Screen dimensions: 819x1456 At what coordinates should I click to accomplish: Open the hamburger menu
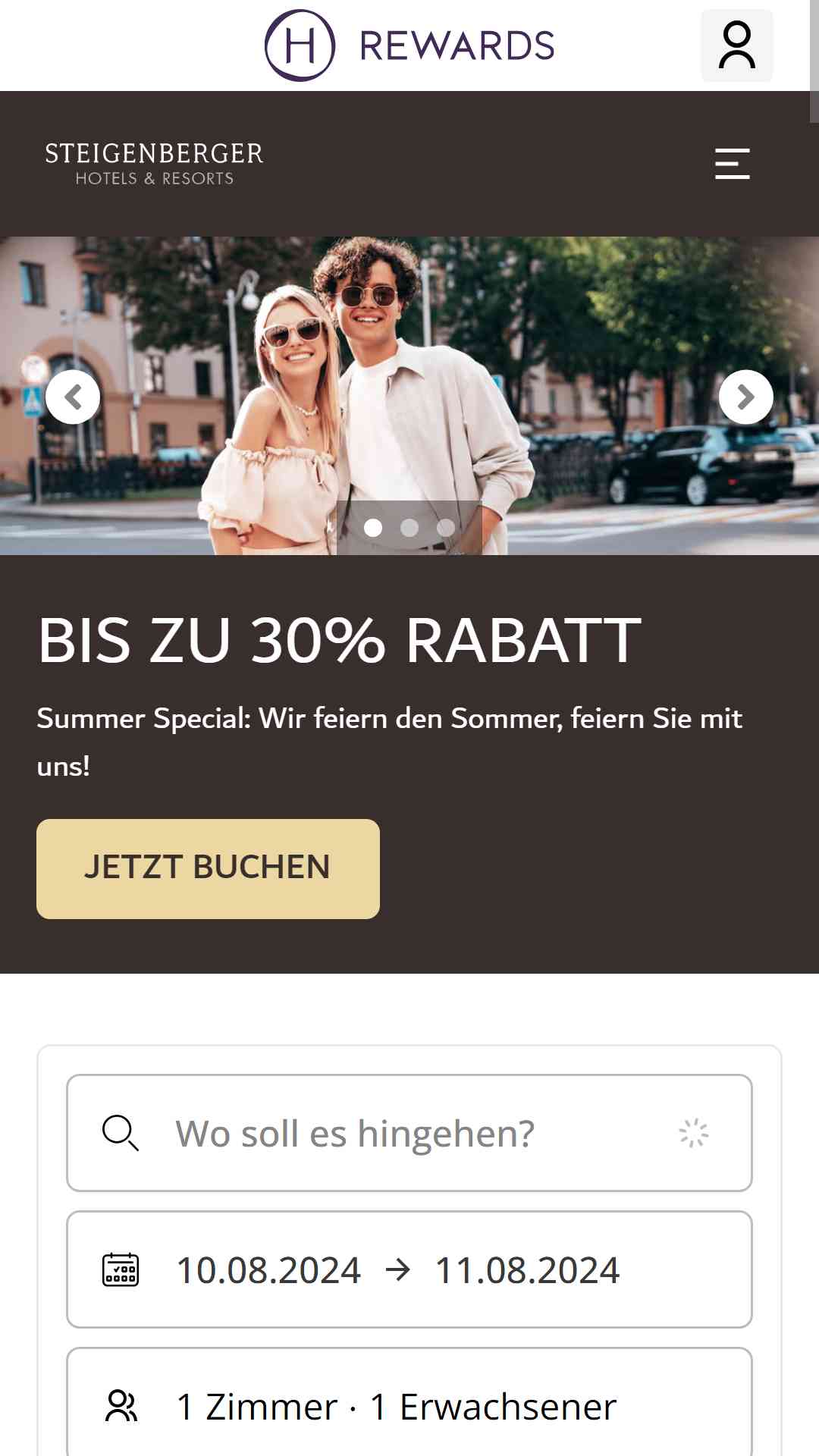[x=732, y=164]
